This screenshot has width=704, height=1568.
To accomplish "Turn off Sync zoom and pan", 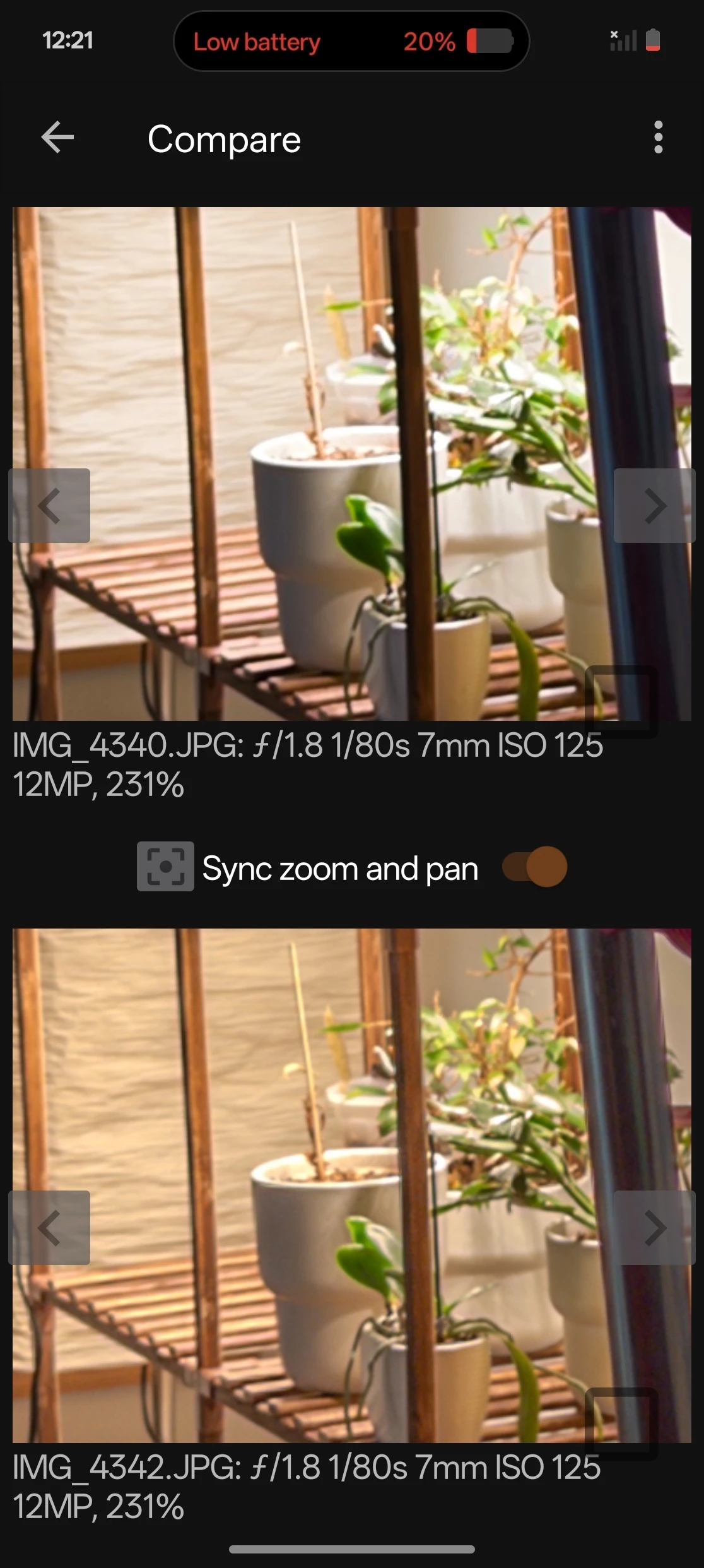I will click(535, 867).
